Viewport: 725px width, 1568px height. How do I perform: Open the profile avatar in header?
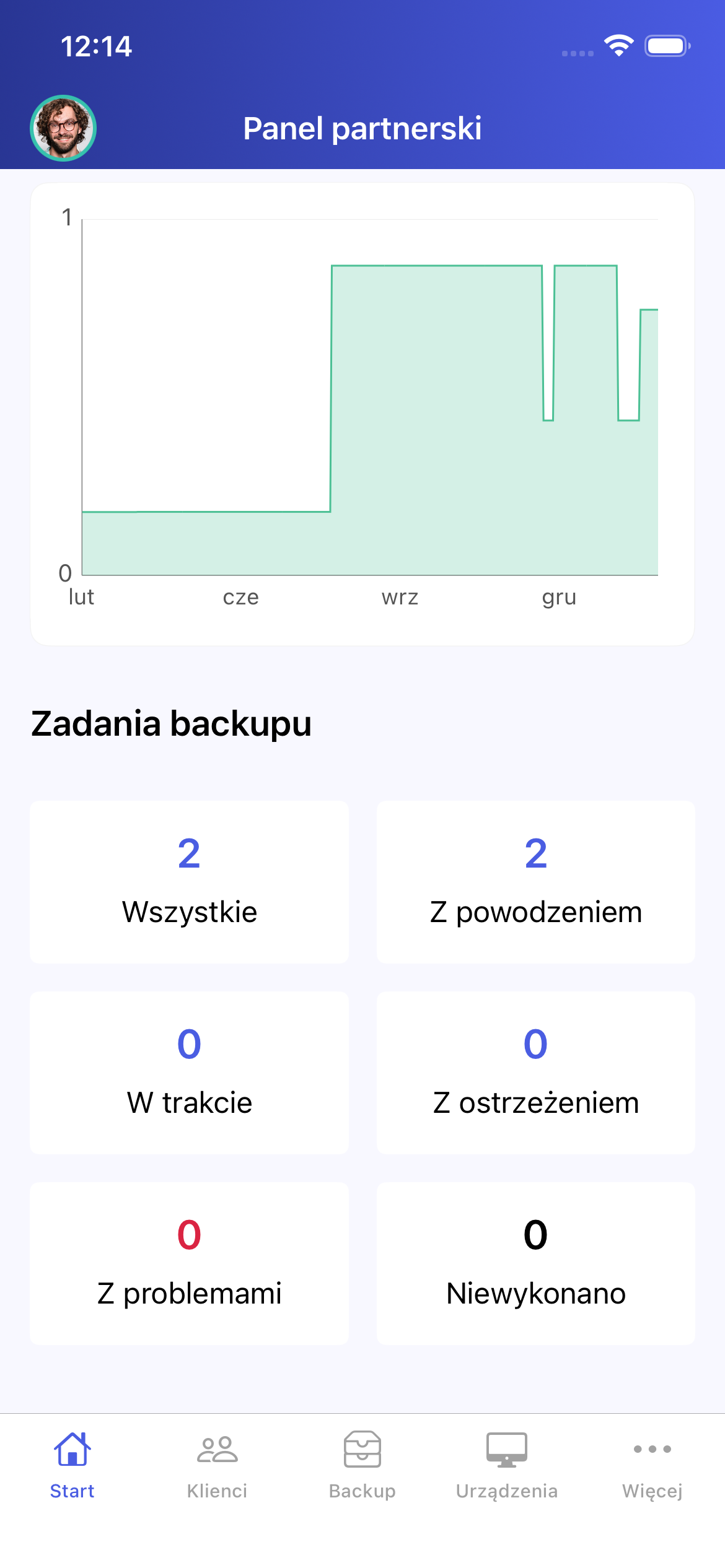pyautogui.click(x=63, y=128)
